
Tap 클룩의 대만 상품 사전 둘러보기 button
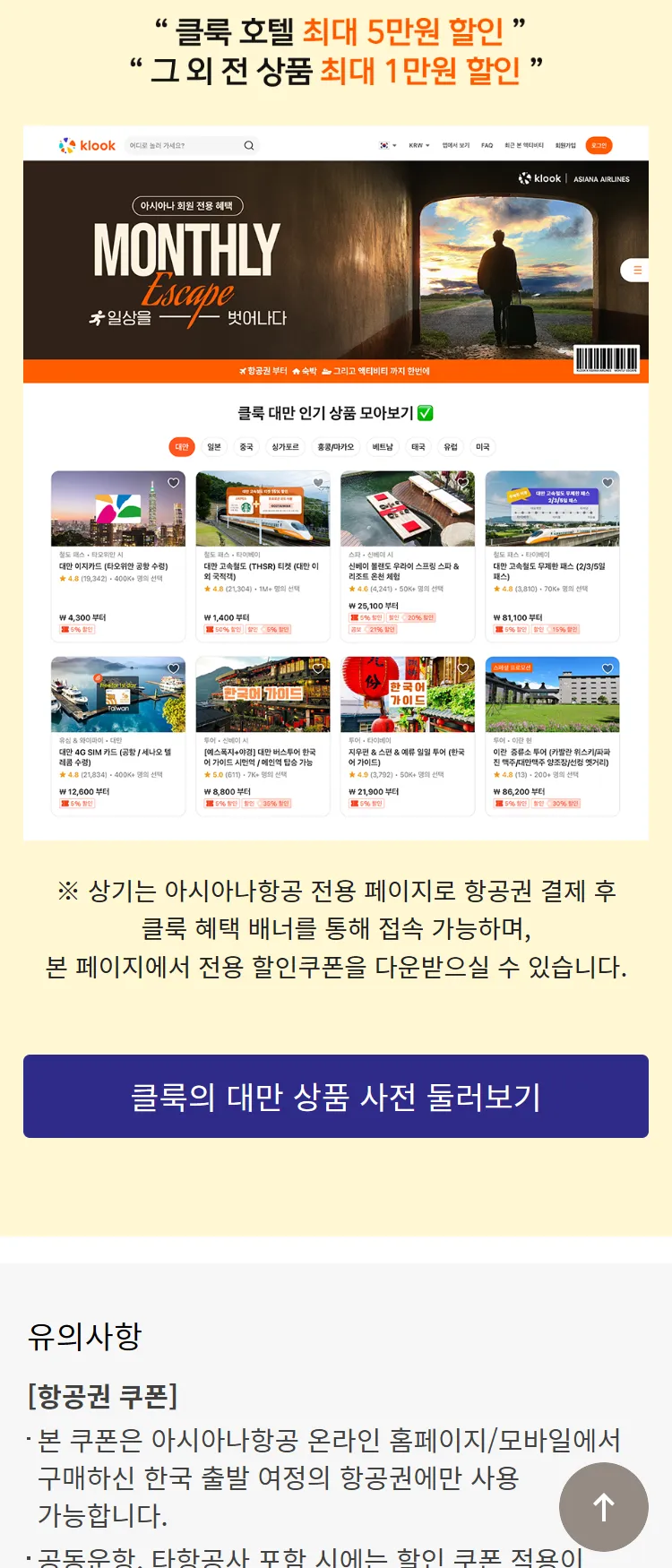(336, 1096)
